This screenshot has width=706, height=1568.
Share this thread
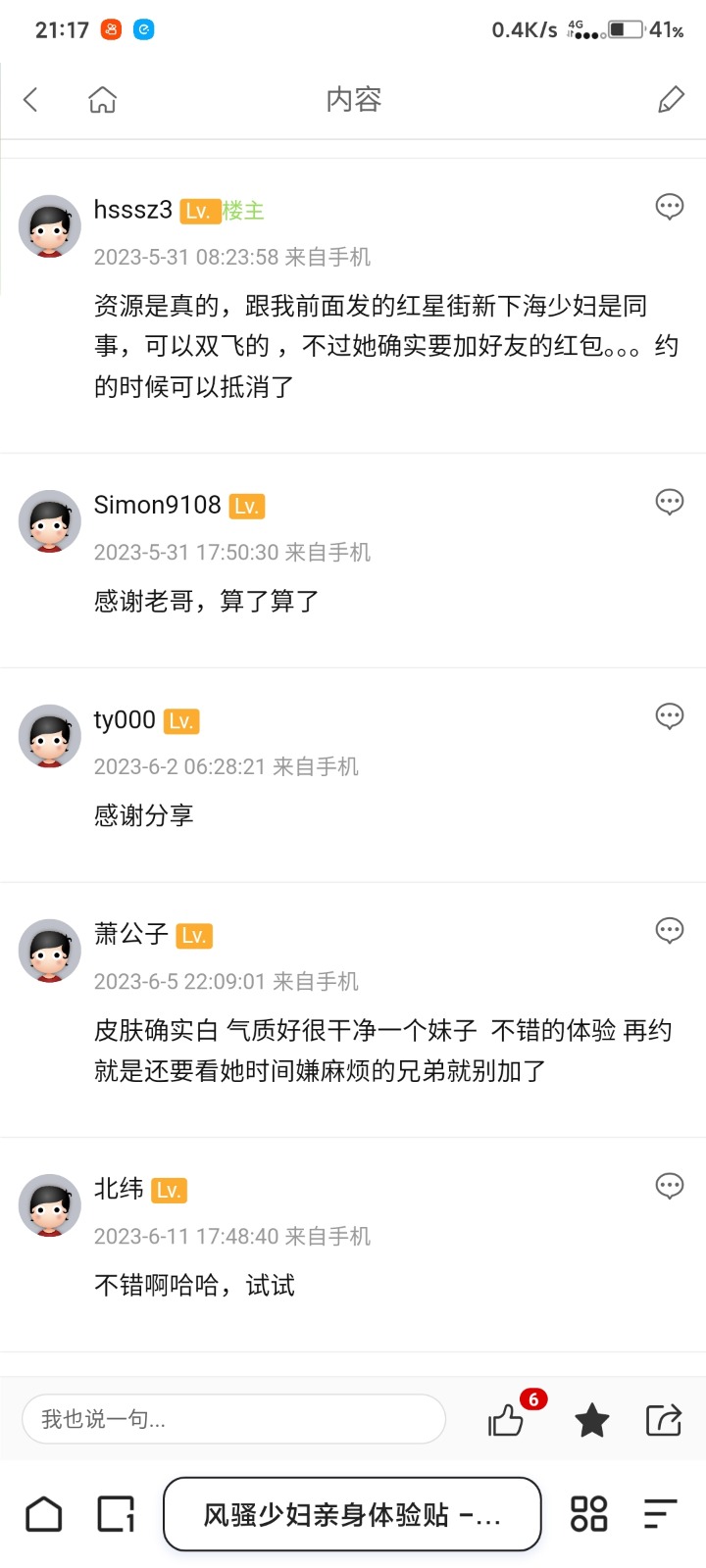click(664, 1419)
